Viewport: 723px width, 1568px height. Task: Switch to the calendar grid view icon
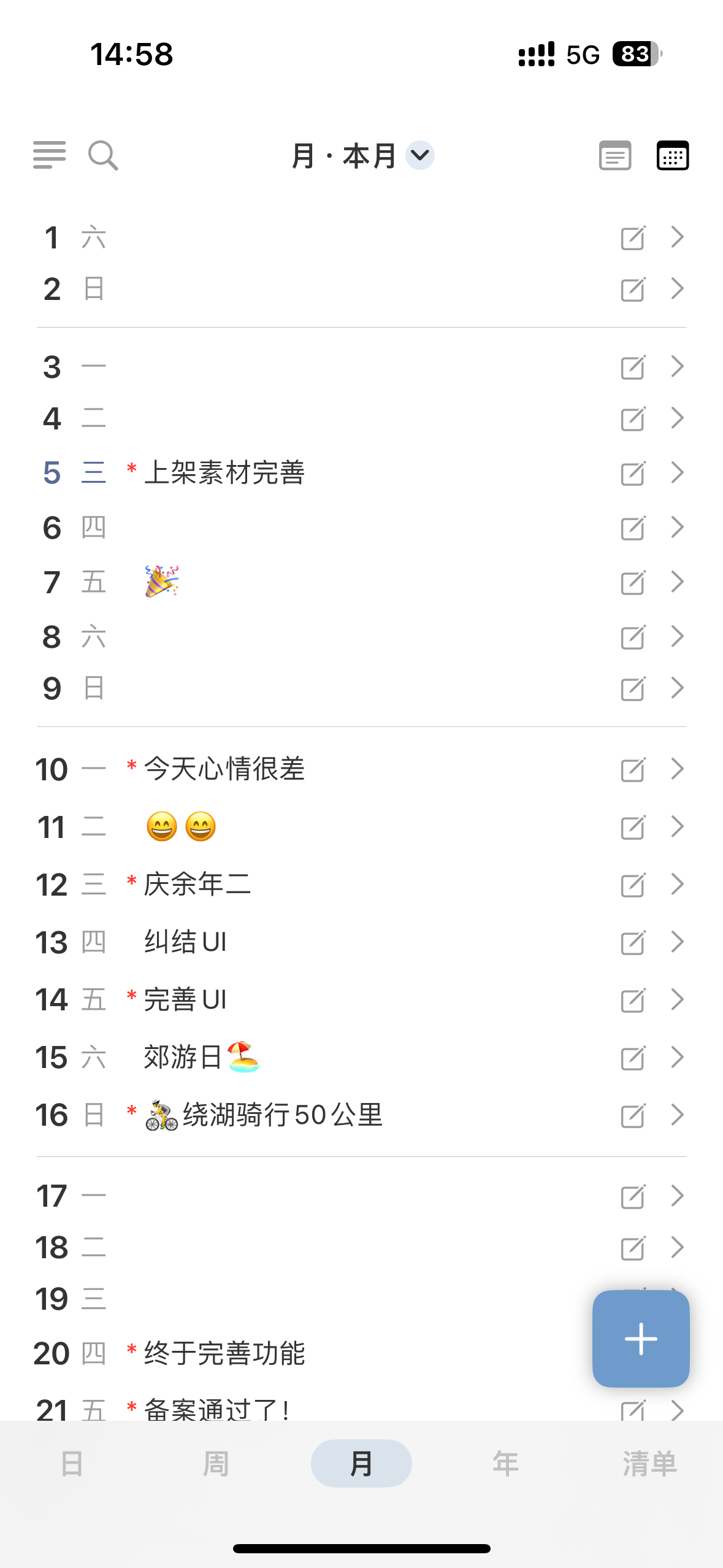[x=673, y=155]
